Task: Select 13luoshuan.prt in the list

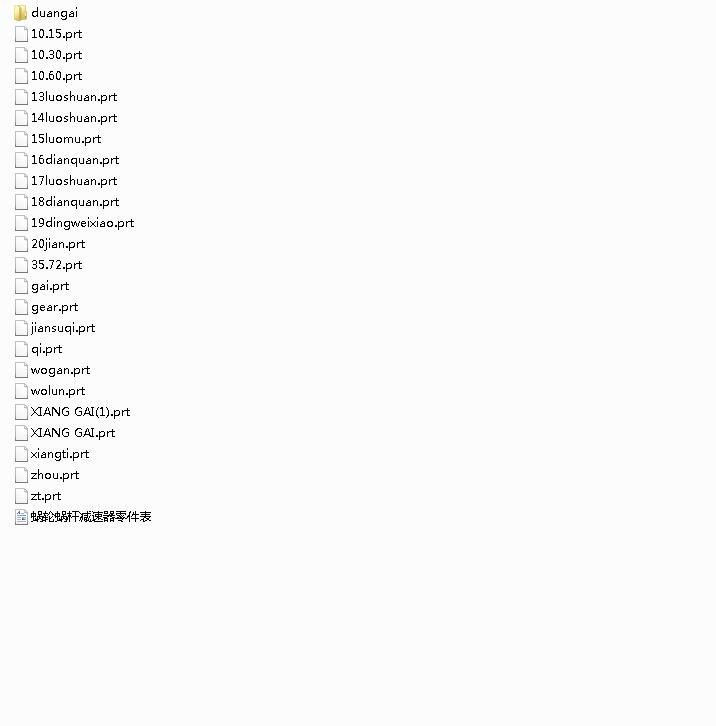Action: pyautogui.click(x=73, y=97)
